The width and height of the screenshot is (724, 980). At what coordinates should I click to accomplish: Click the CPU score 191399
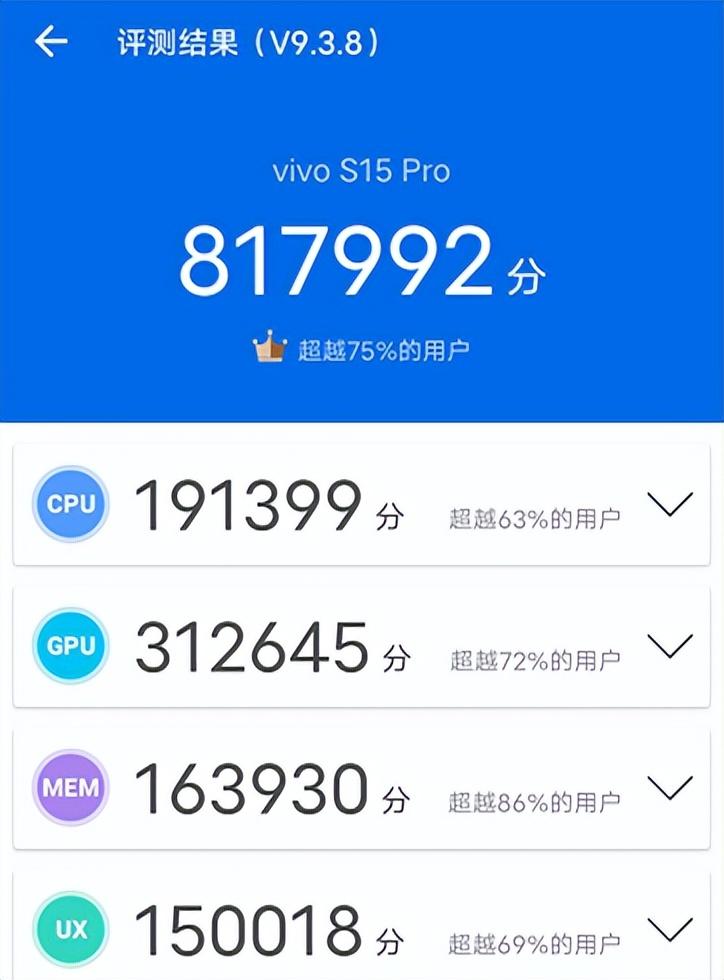click(250, 503)
